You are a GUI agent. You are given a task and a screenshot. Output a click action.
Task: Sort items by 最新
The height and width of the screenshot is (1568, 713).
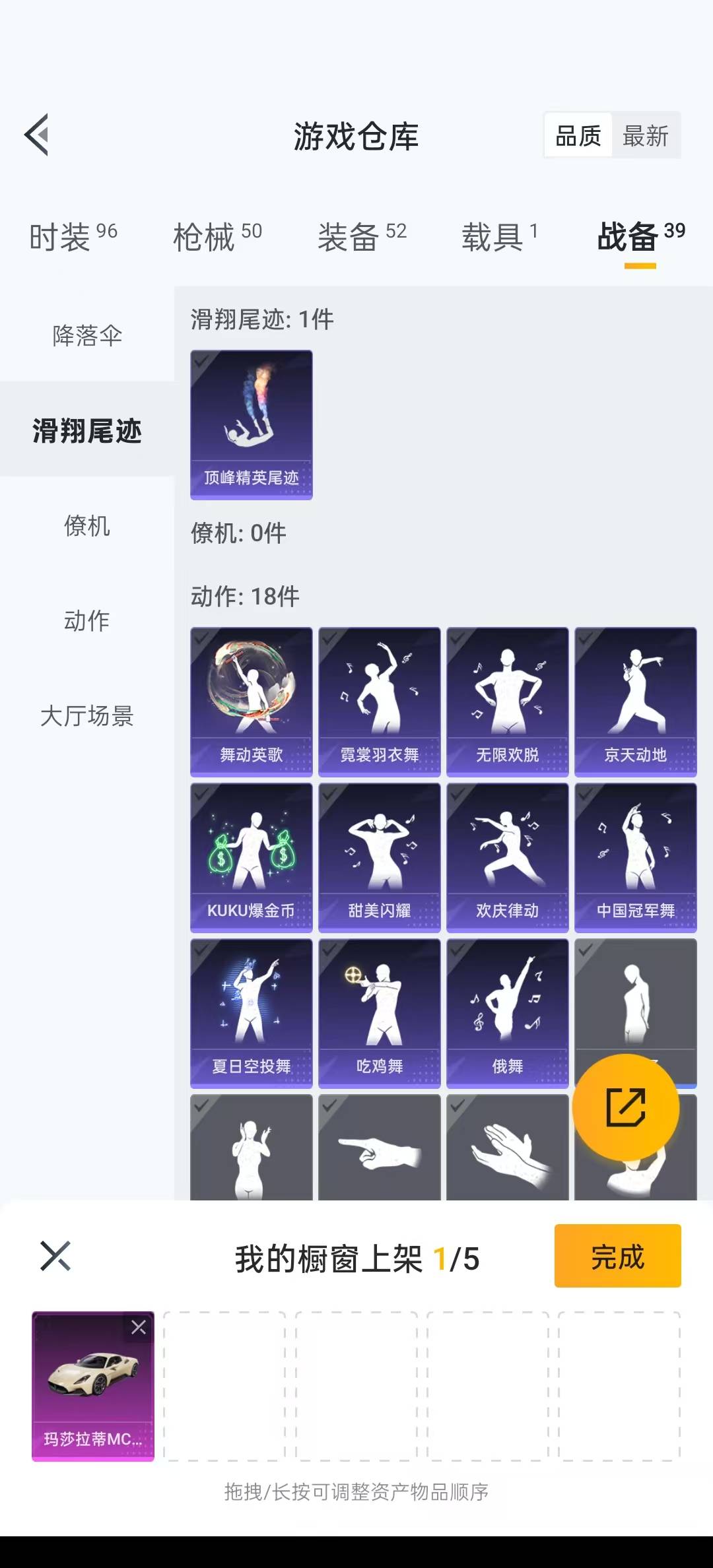646,136
